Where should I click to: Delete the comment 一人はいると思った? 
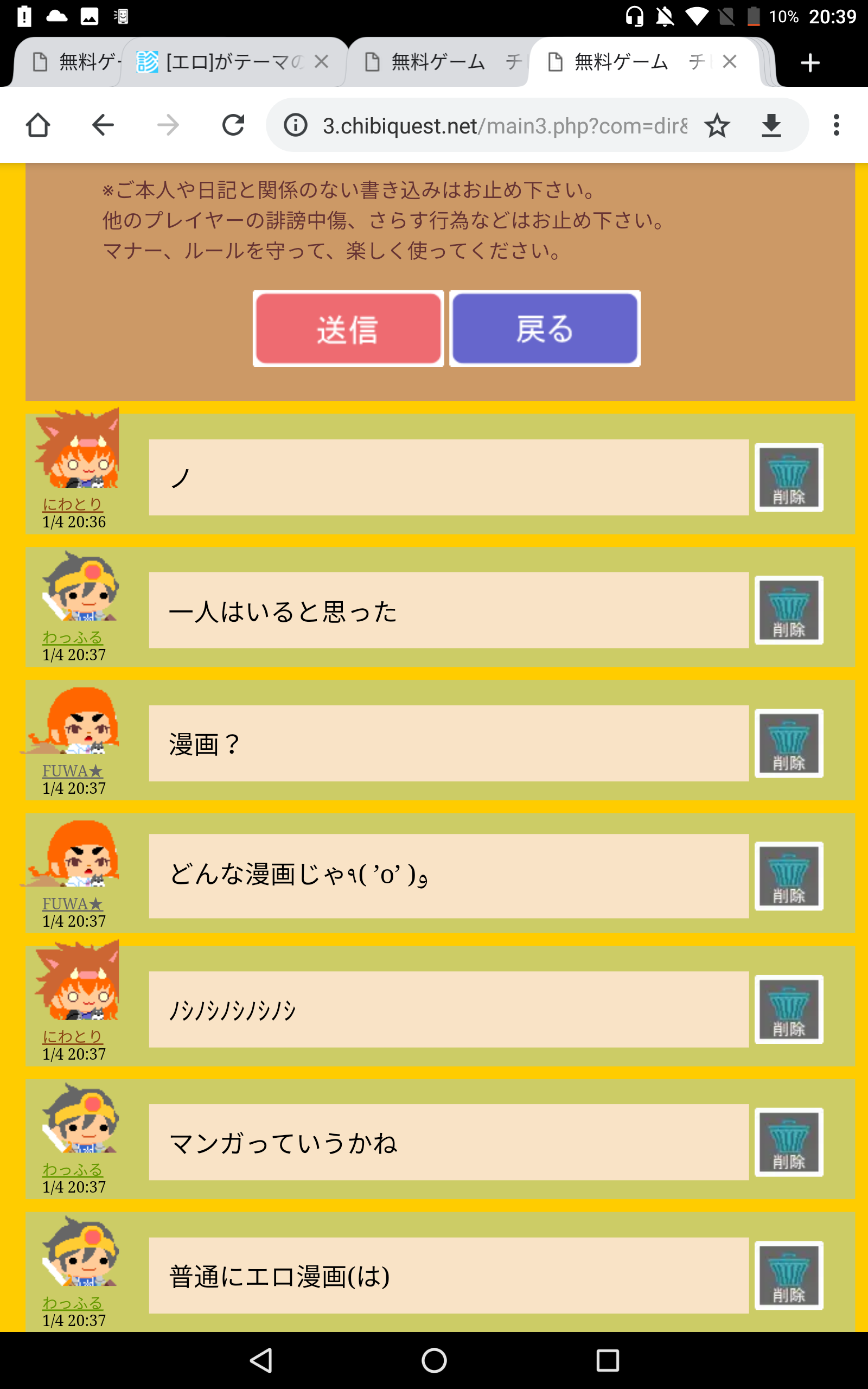[x=788, y=610]
